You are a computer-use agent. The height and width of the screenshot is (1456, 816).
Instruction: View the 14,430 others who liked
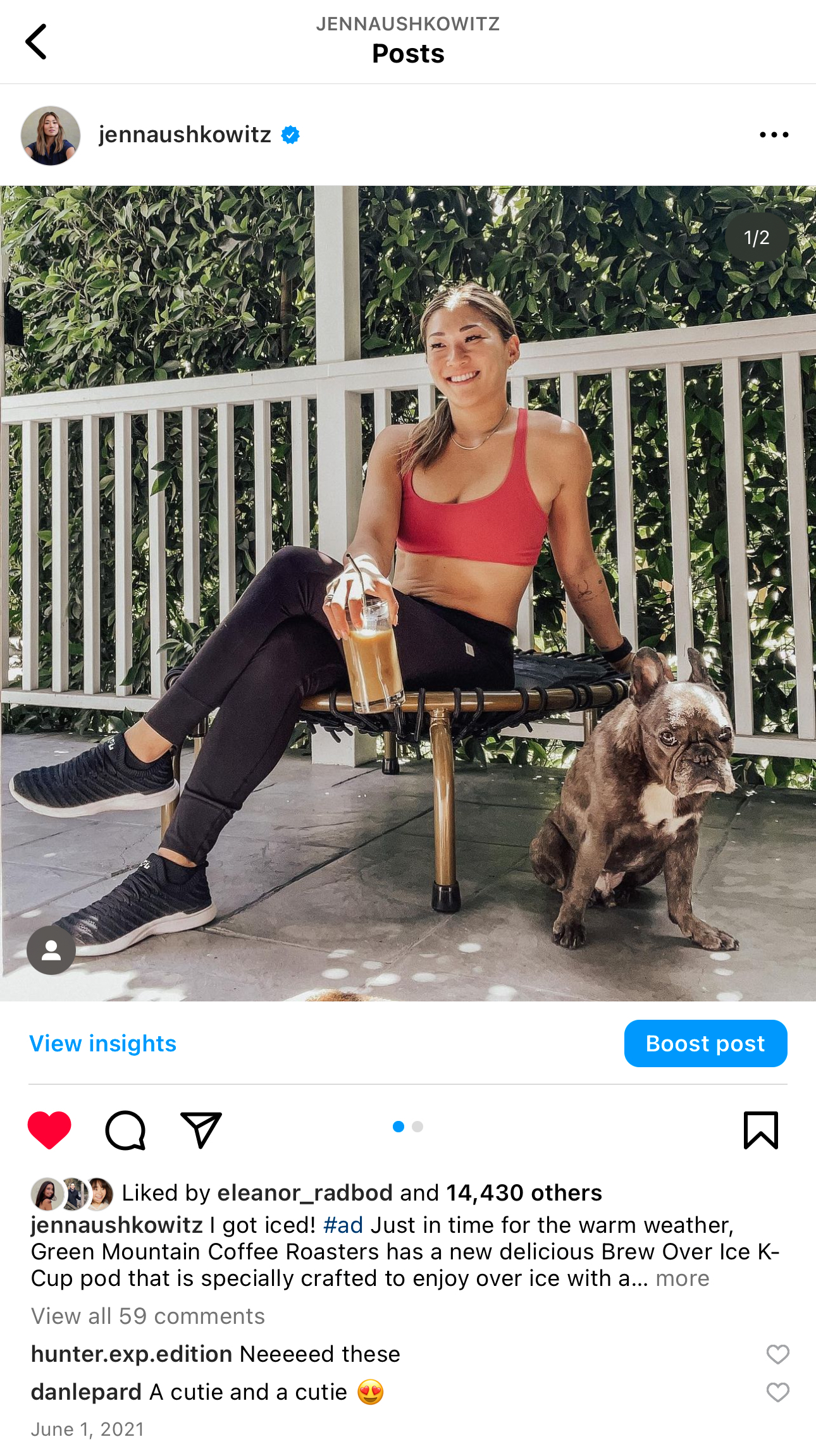[x=524, y=1193]
